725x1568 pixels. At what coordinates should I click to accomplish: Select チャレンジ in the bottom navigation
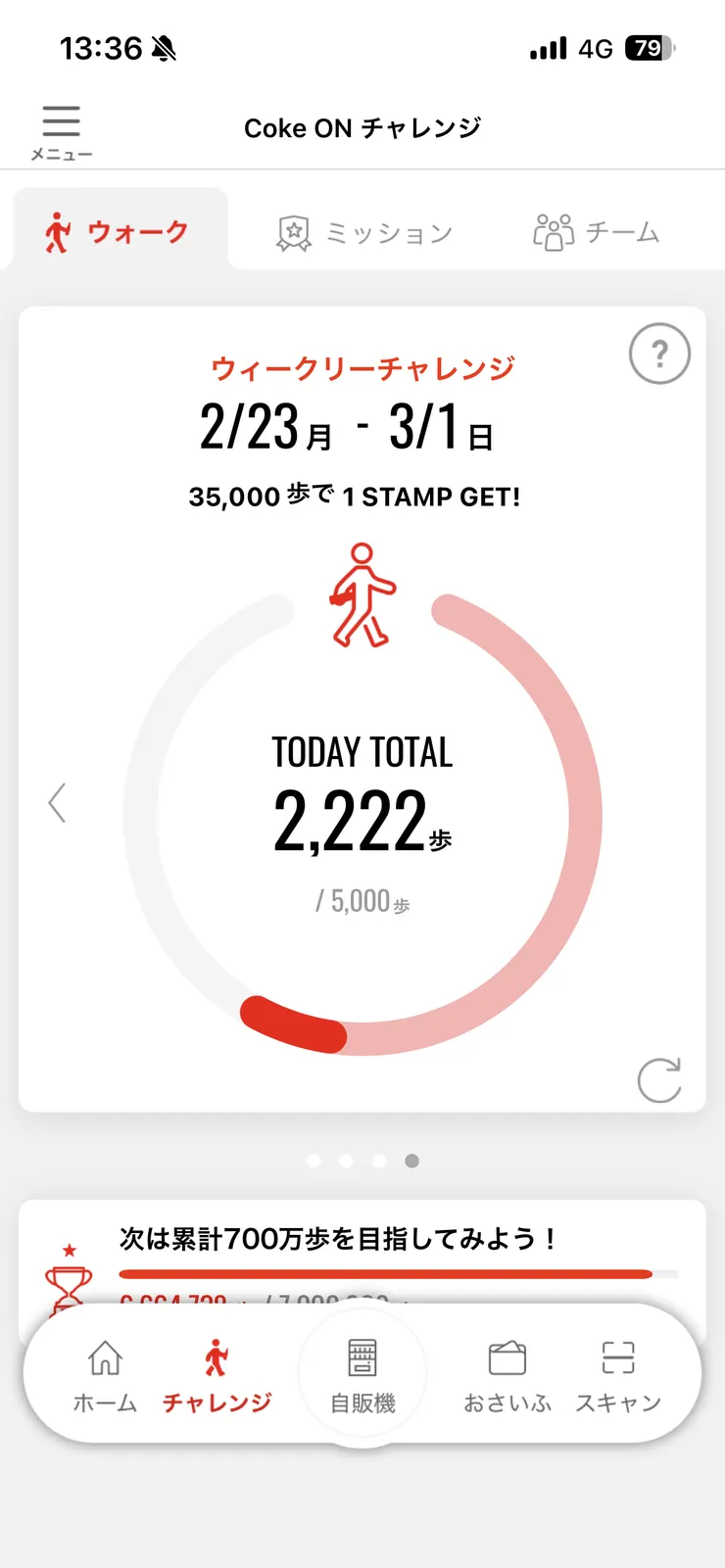[x=217, y=1376]
